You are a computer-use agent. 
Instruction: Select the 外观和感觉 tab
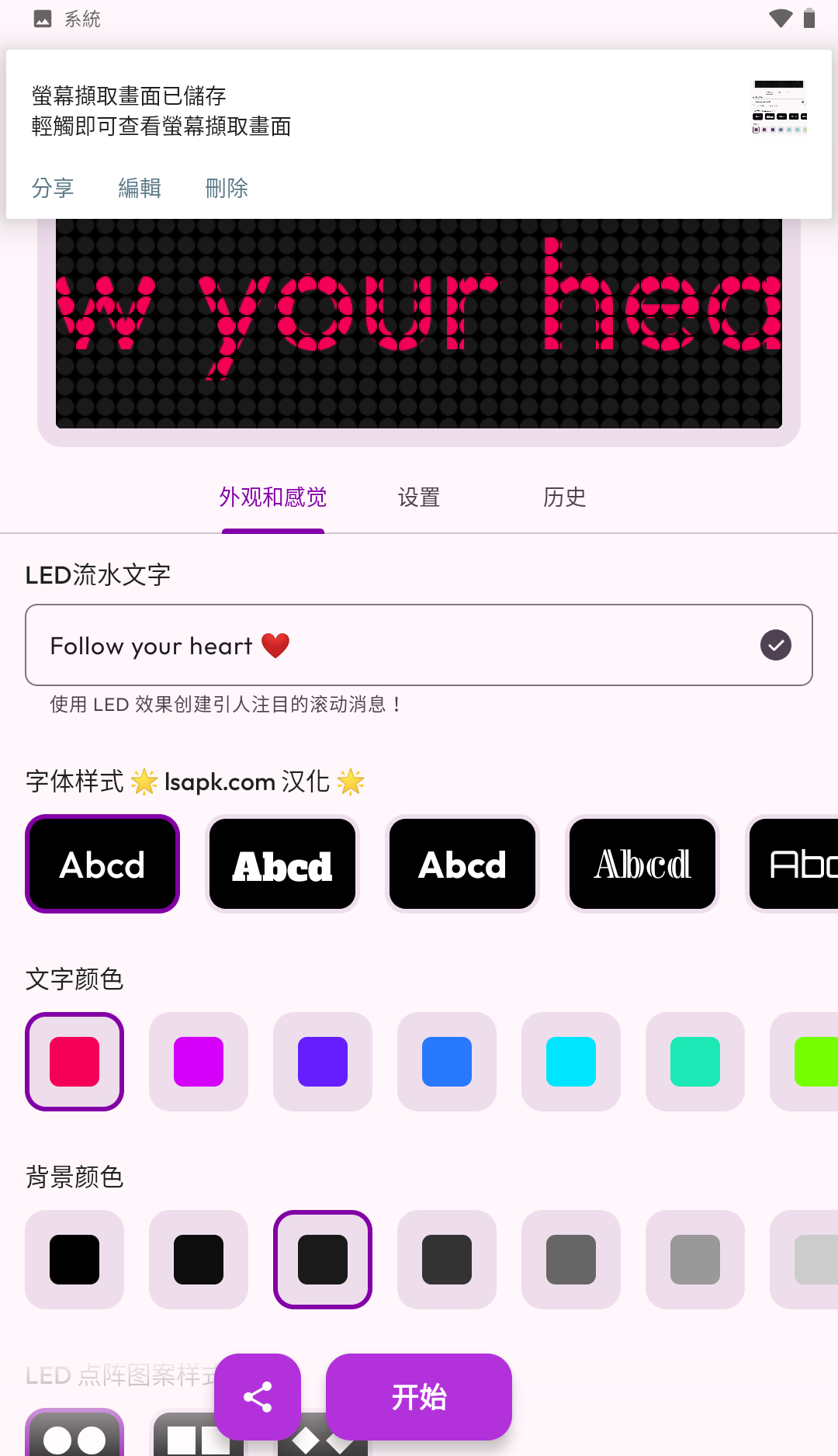click(x=273, y=497)
